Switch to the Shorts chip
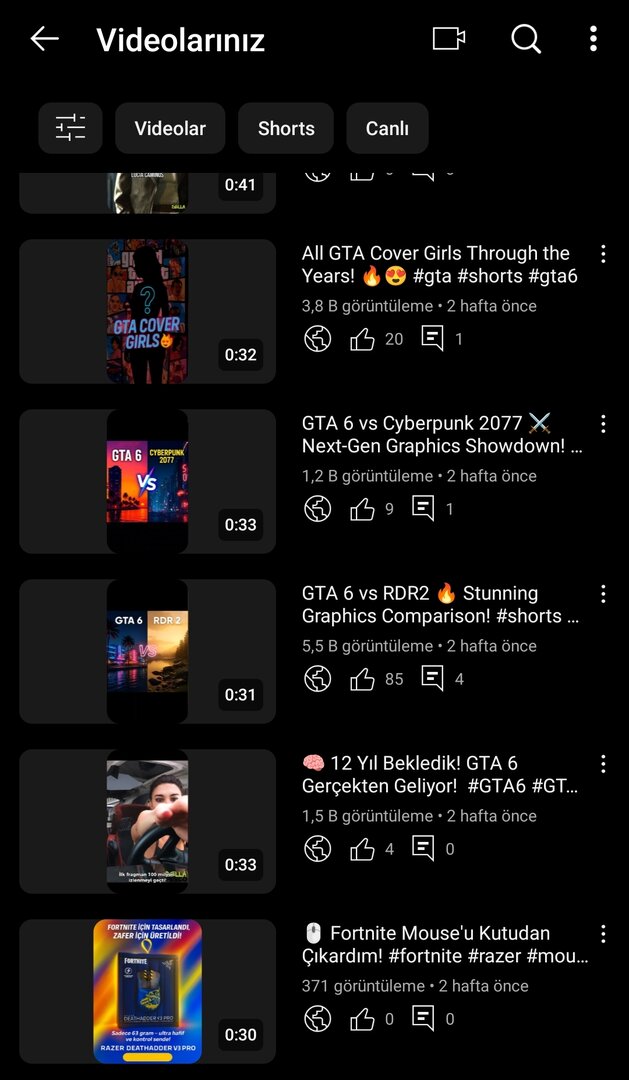Image resolution: width=629 pixels, height=1080 pixels. (x=286, y=128)
